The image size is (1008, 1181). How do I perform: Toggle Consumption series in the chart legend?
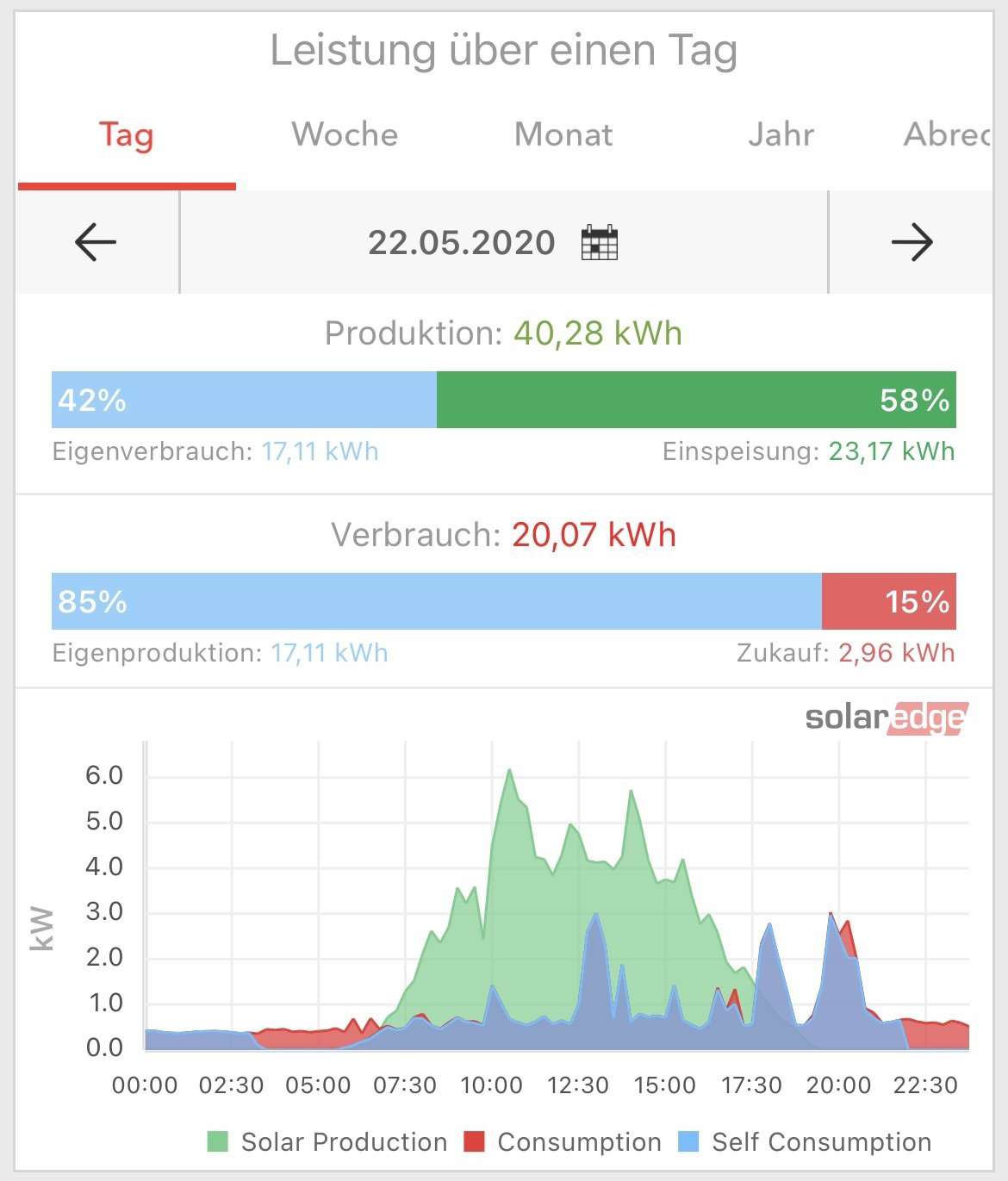(563, 1142)
